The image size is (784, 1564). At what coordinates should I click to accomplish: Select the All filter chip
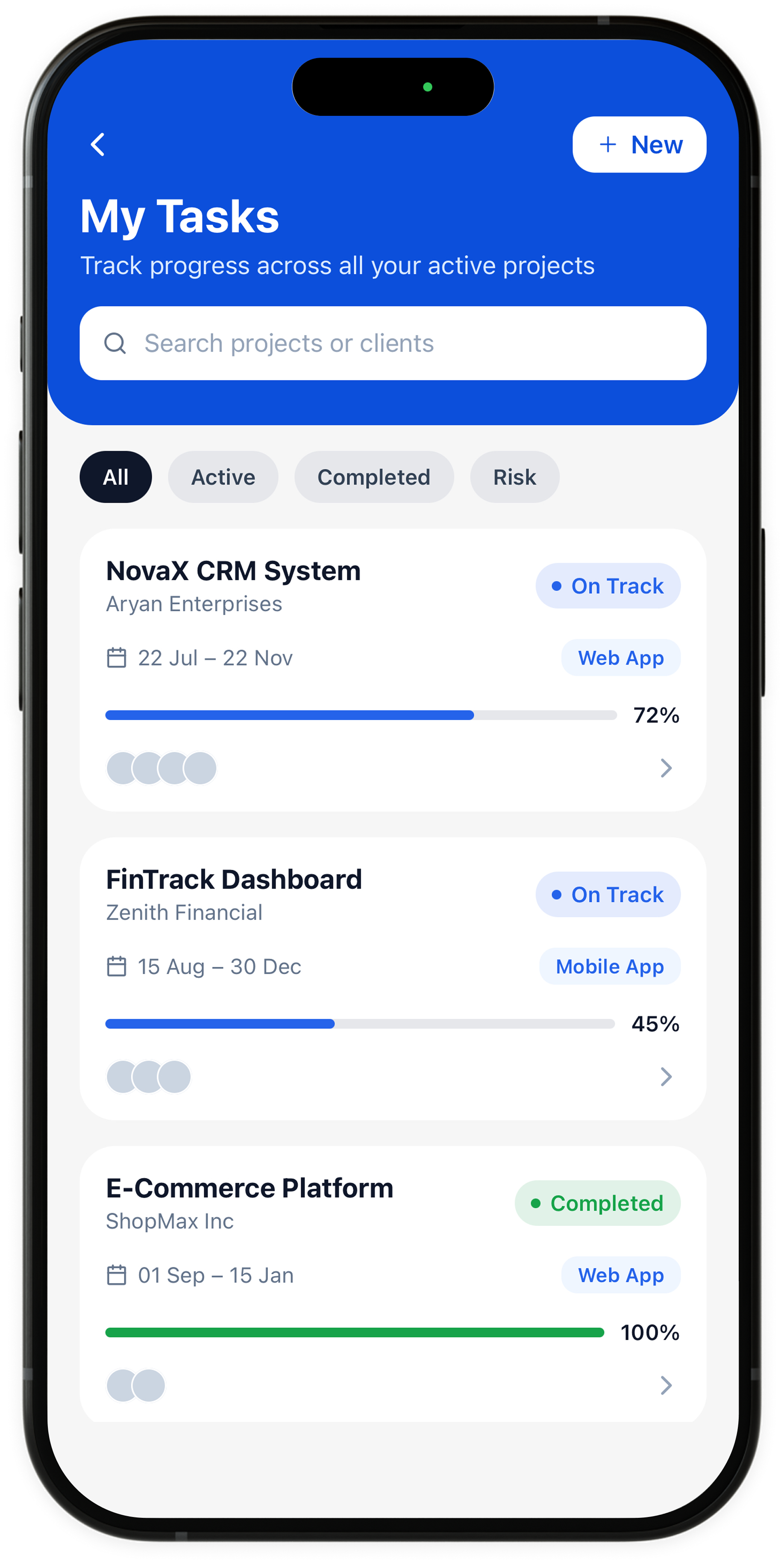tap(115, 477)
